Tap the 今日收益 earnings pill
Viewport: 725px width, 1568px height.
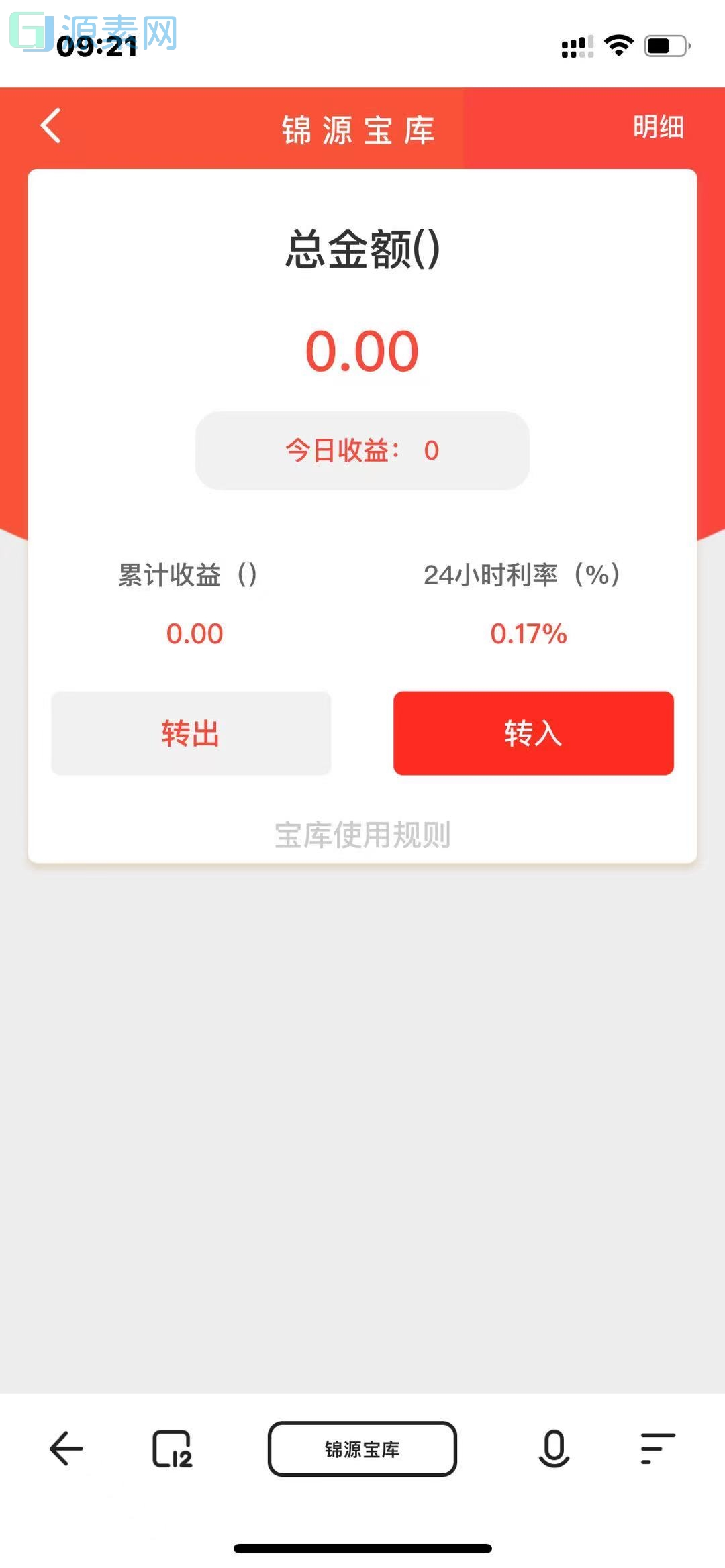362,451
